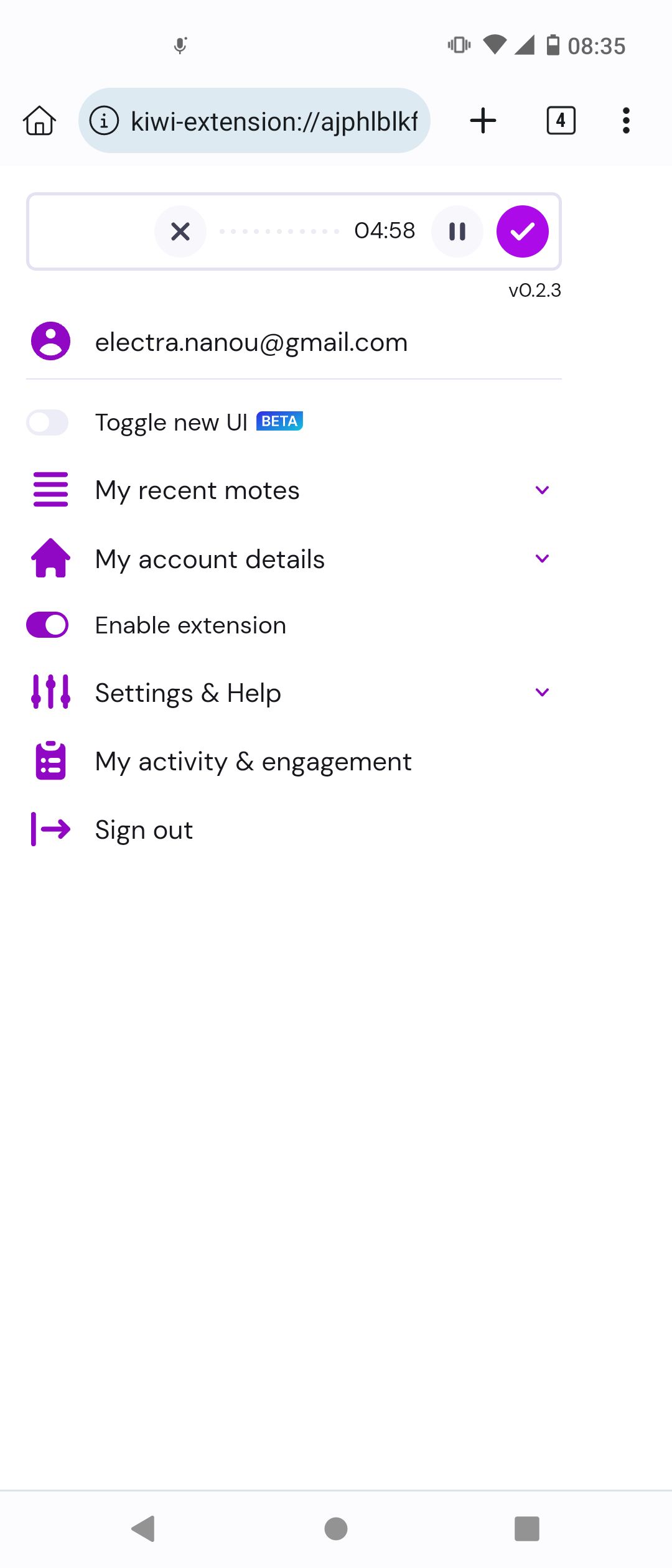Expand My account details
The height and width of the screenshot is (1568, 672).
tap(542, 559)
